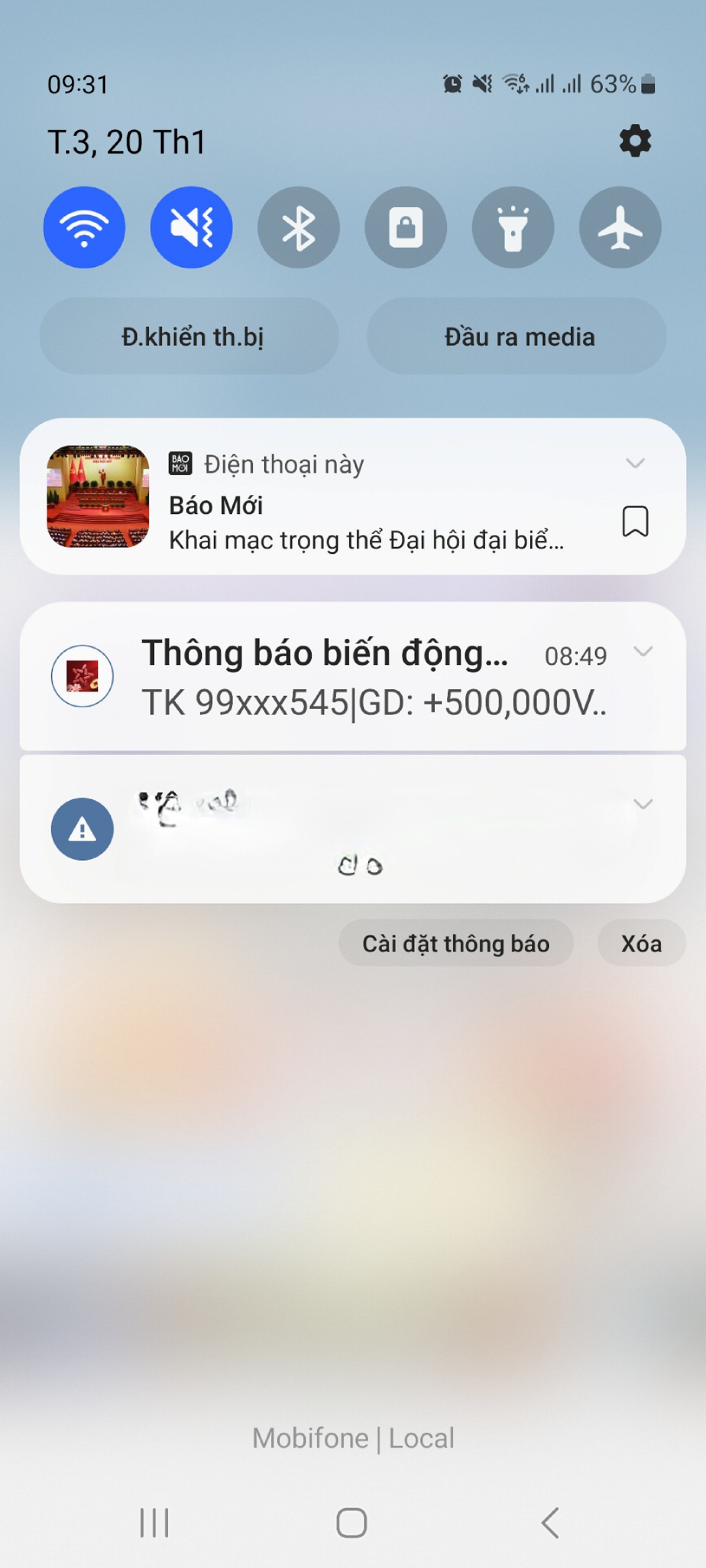Toggle the screen rotation lock
706x1568 pixels.
pyautogui.click(x=406, y=227)
